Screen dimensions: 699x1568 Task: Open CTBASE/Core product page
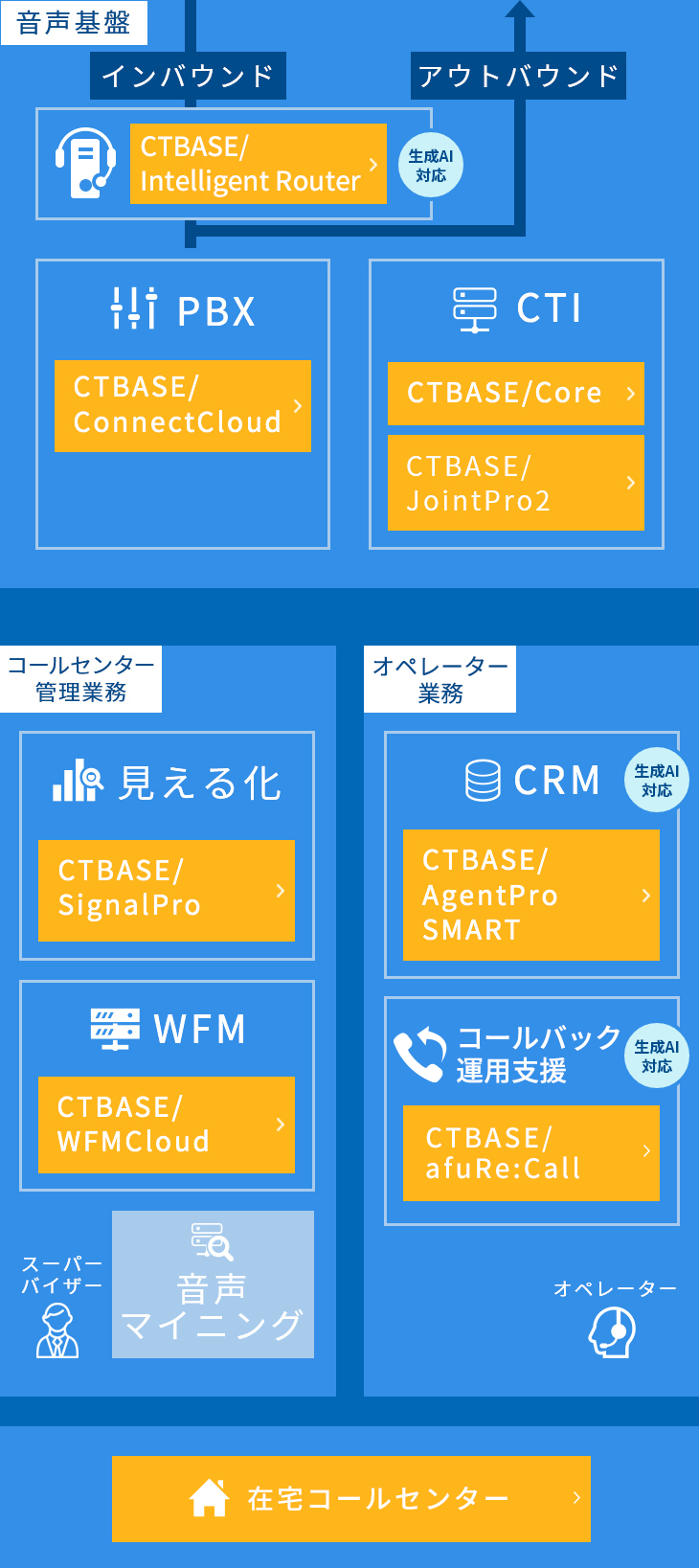pyautogui.click(x=515, y=393)
